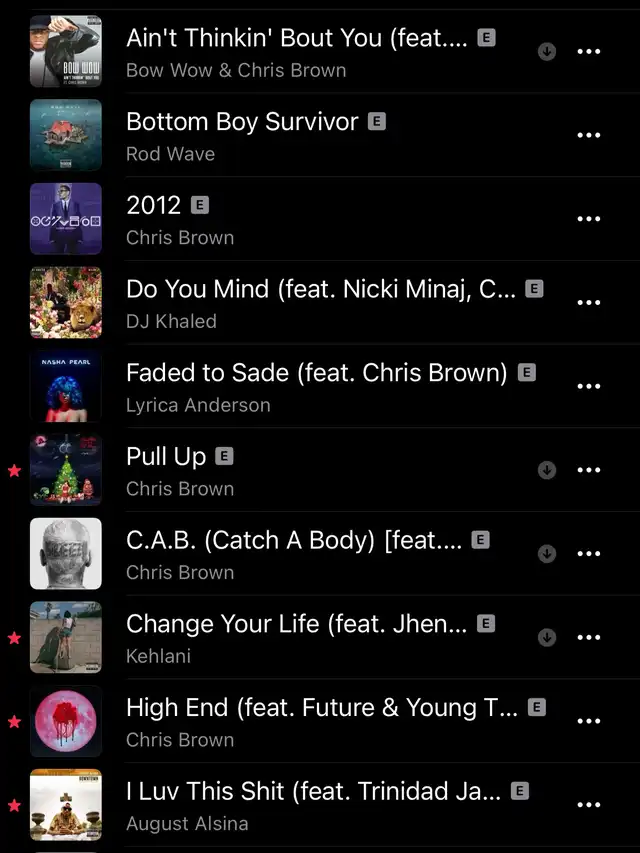Open the overflow menu for I Luv This Shit
The image size is (640, 853).
[x=589, y=805]
